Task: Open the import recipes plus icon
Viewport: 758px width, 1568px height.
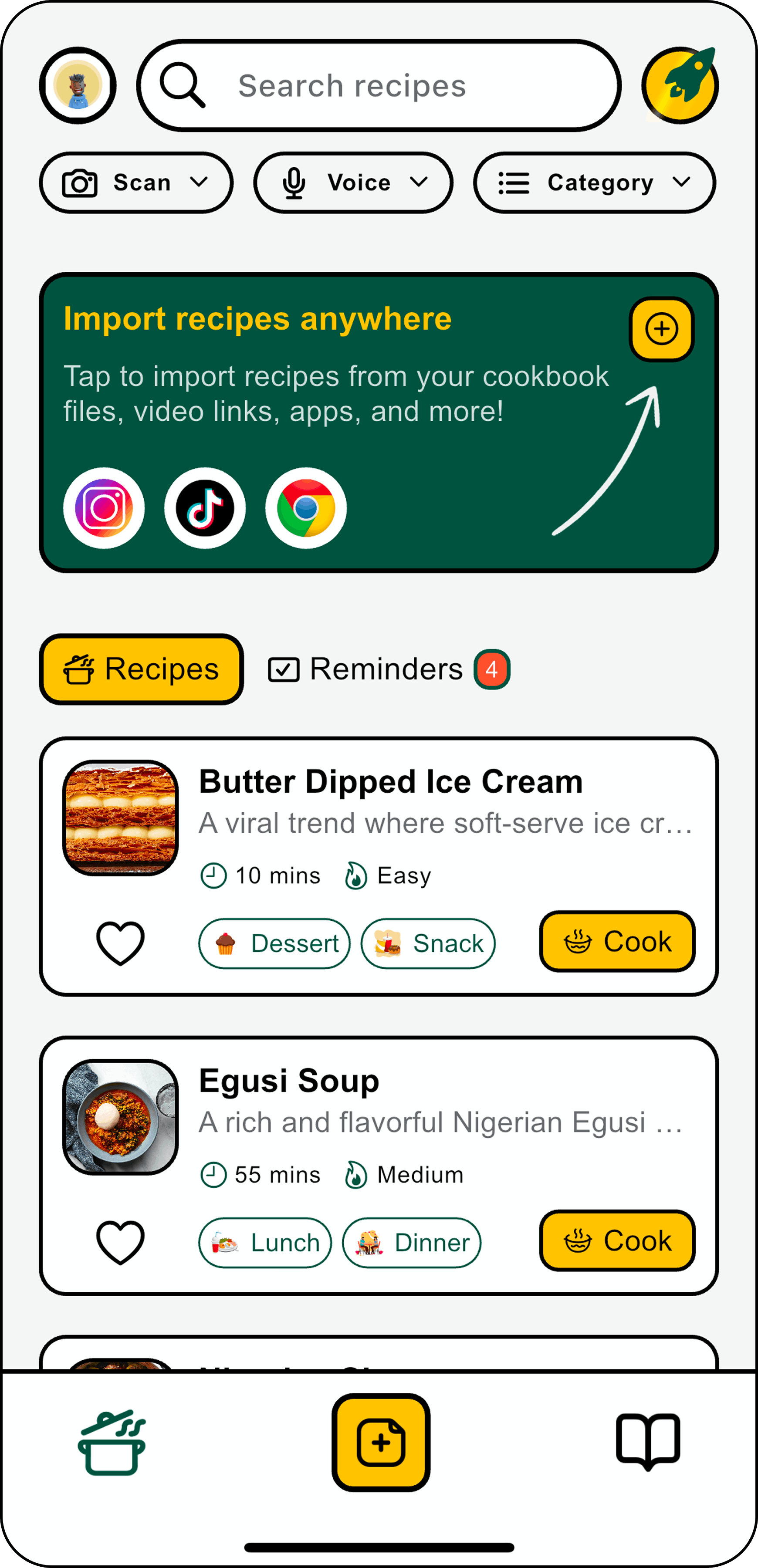Action: click(x=661, y=329)
